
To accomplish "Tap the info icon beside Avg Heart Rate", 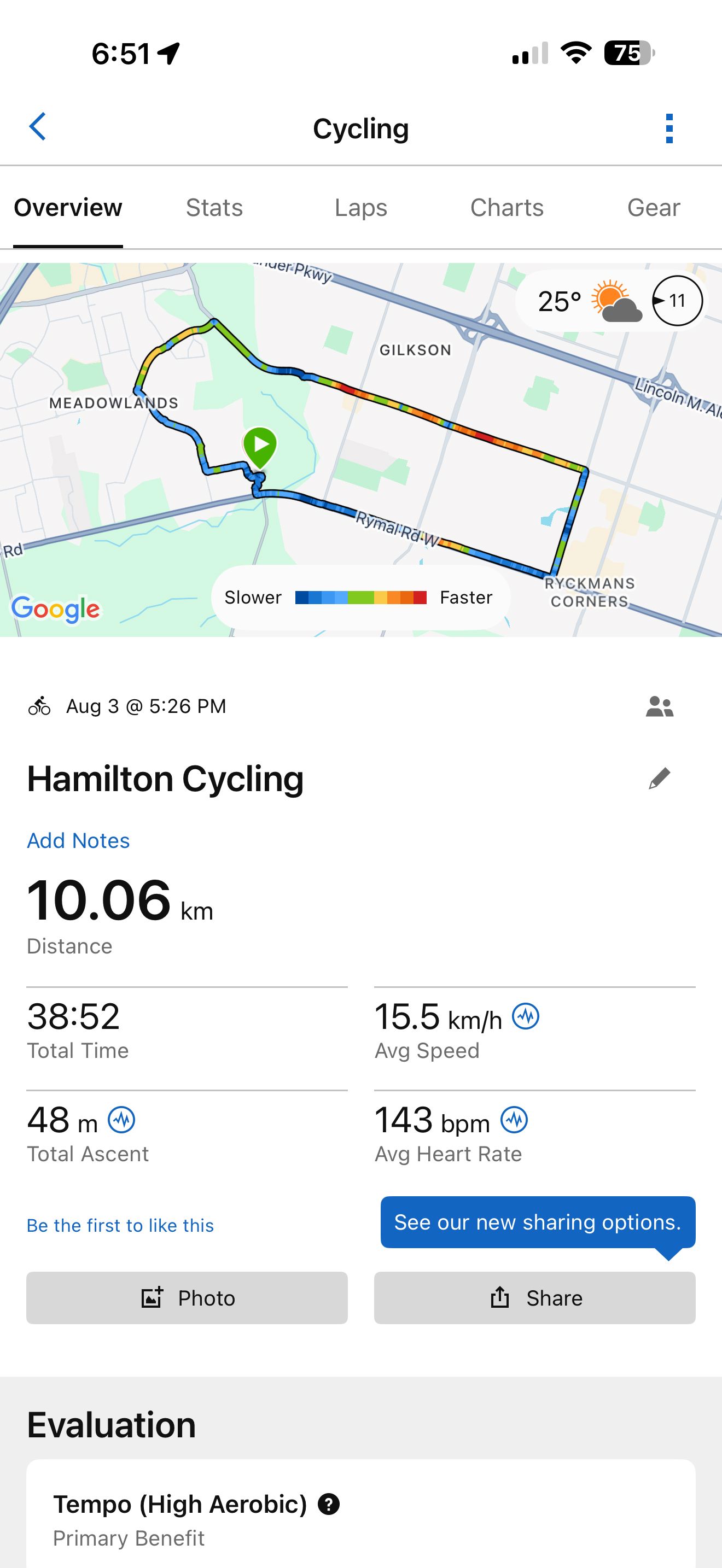I will [514, 1119].
